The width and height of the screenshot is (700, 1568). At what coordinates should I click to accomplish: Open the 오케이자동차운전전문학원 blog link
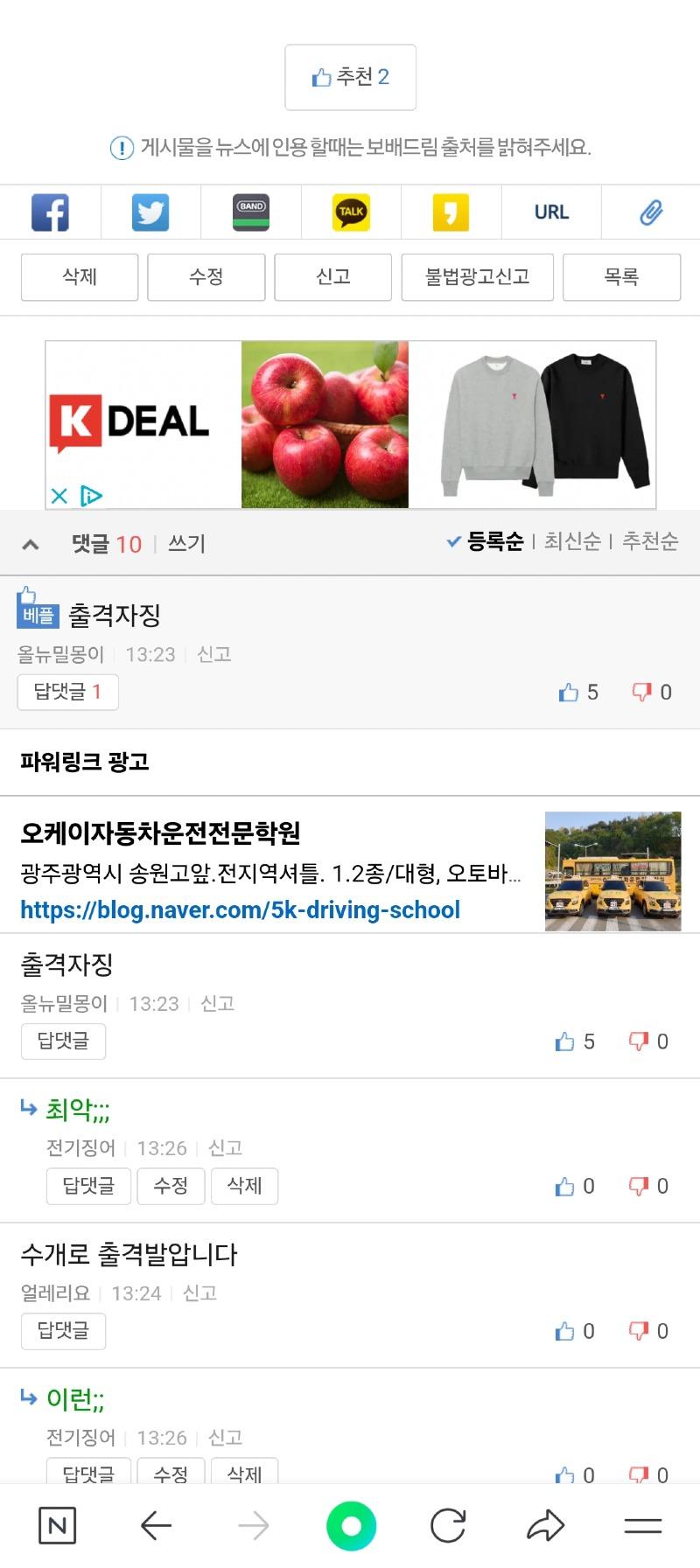[x=240, y=910]
